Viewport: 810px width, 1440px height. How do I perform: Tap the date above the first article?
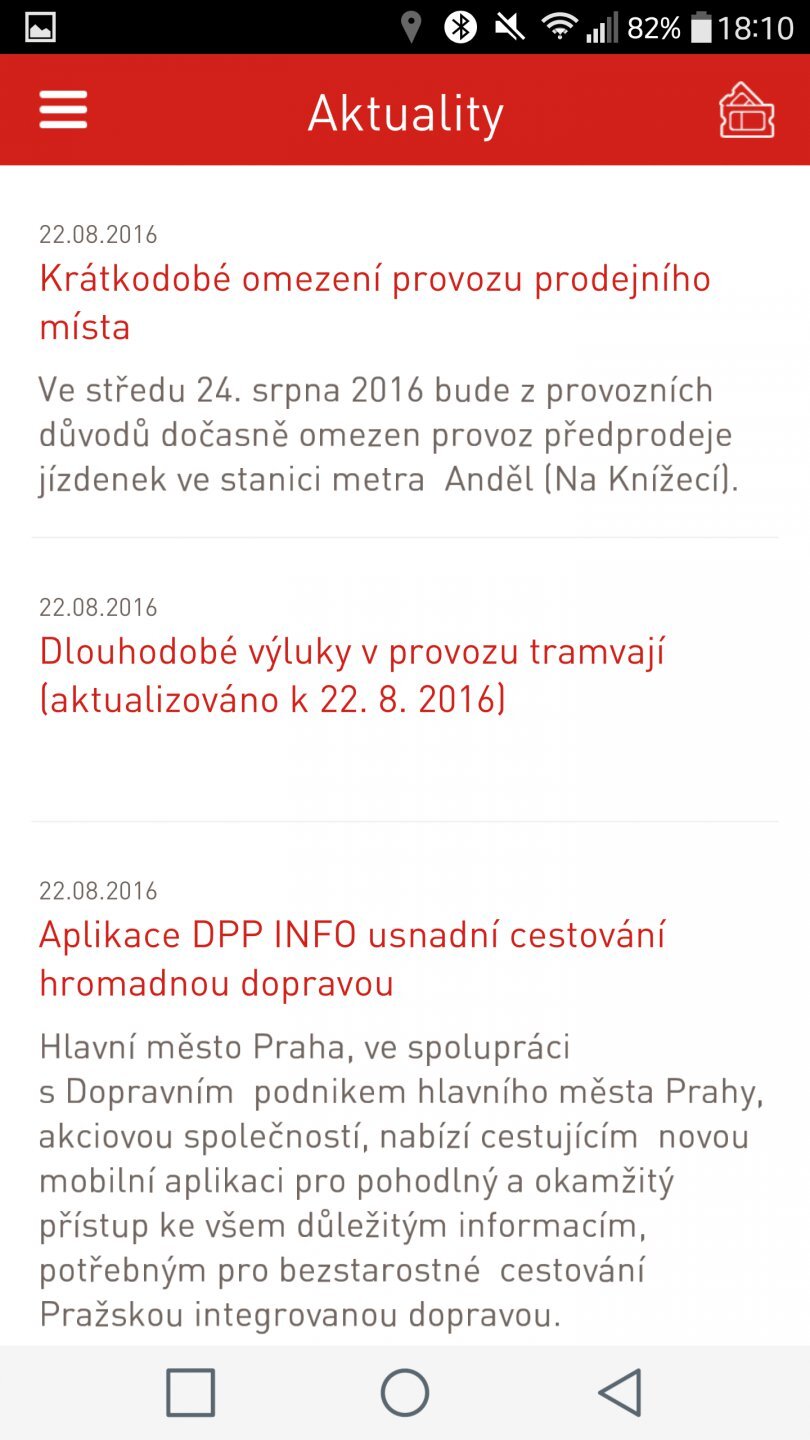(98, 235)
